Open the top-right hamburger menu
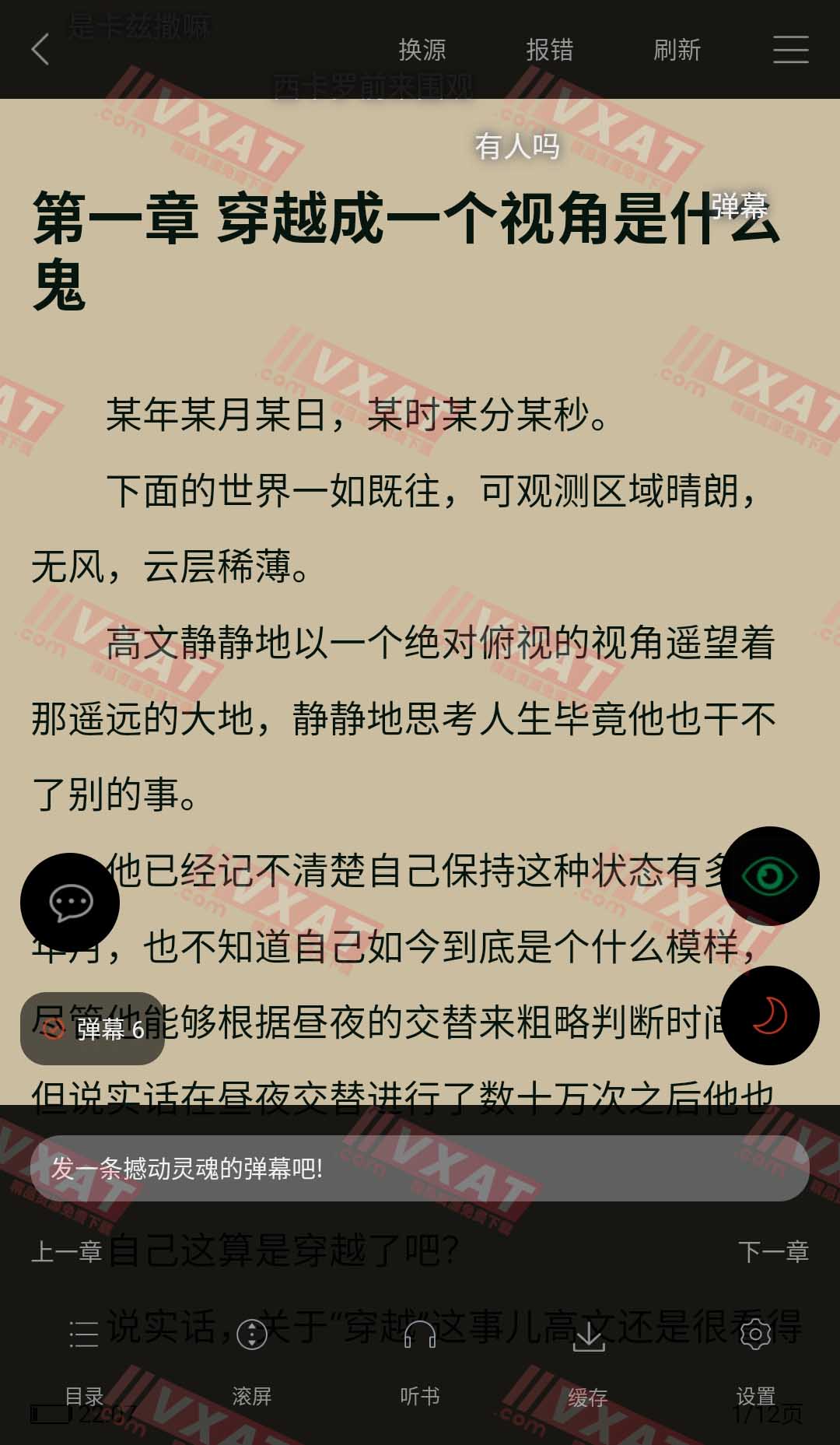This screenshot has width=840, height=1445. pyautogui.click(x=790, y=50)
